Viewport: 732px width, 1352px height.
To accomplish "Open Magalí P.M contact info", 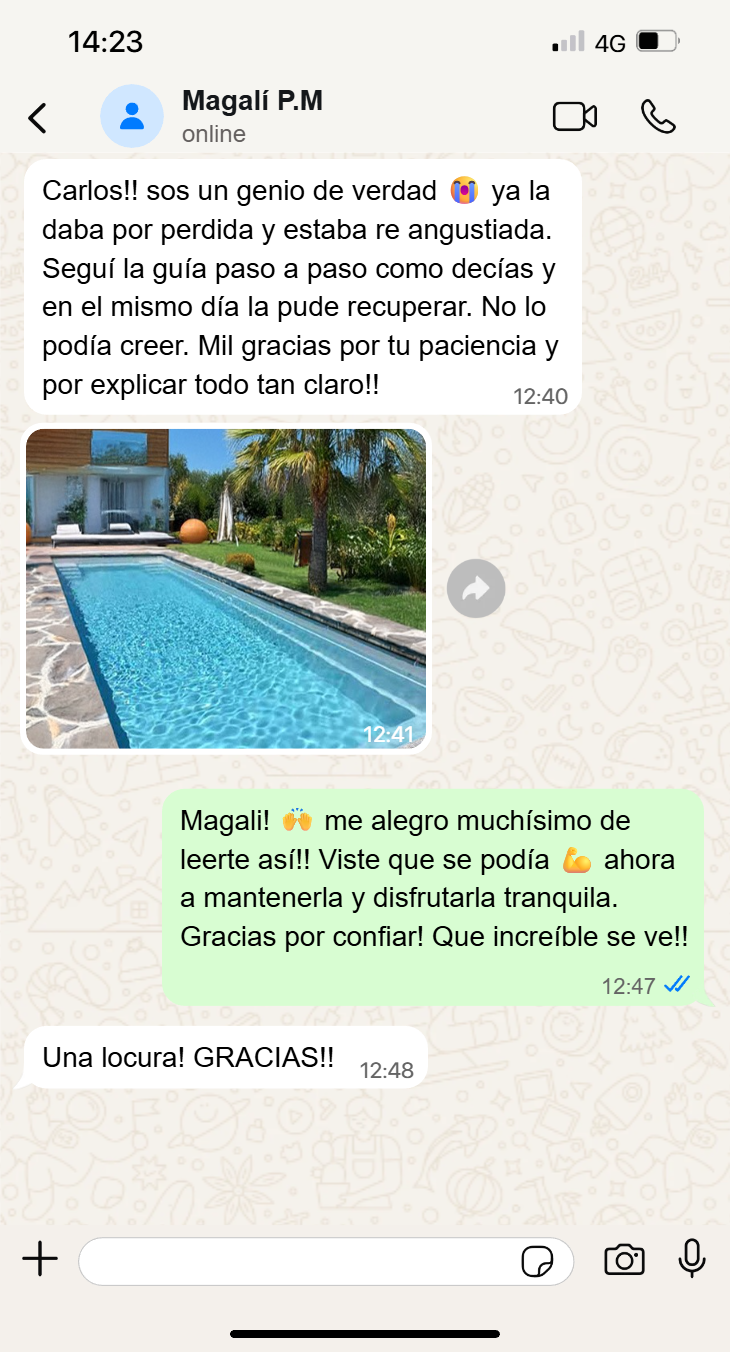I will [252, 116].
